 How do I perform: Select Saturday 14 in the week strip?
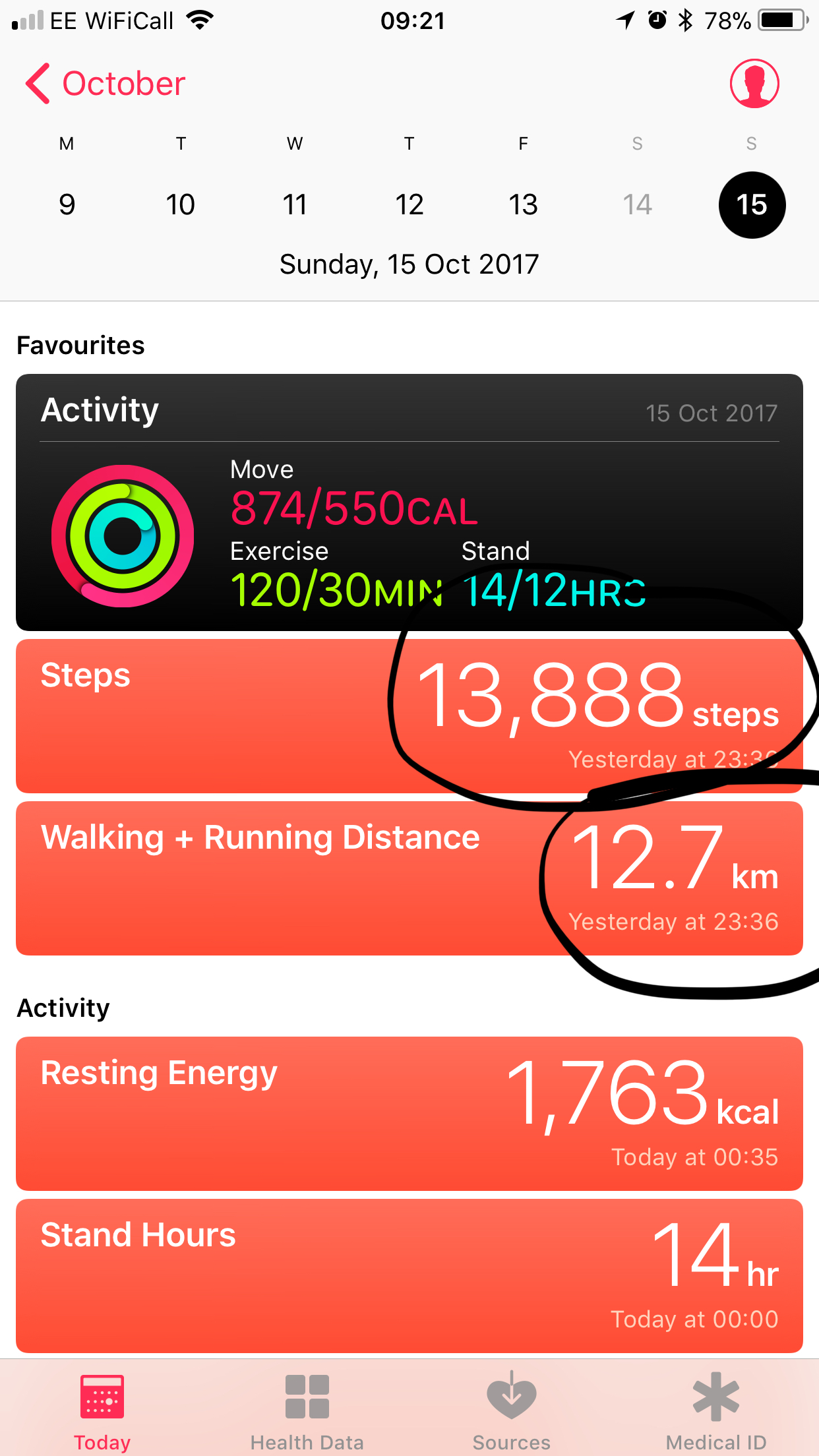click(x=637, y=204)
